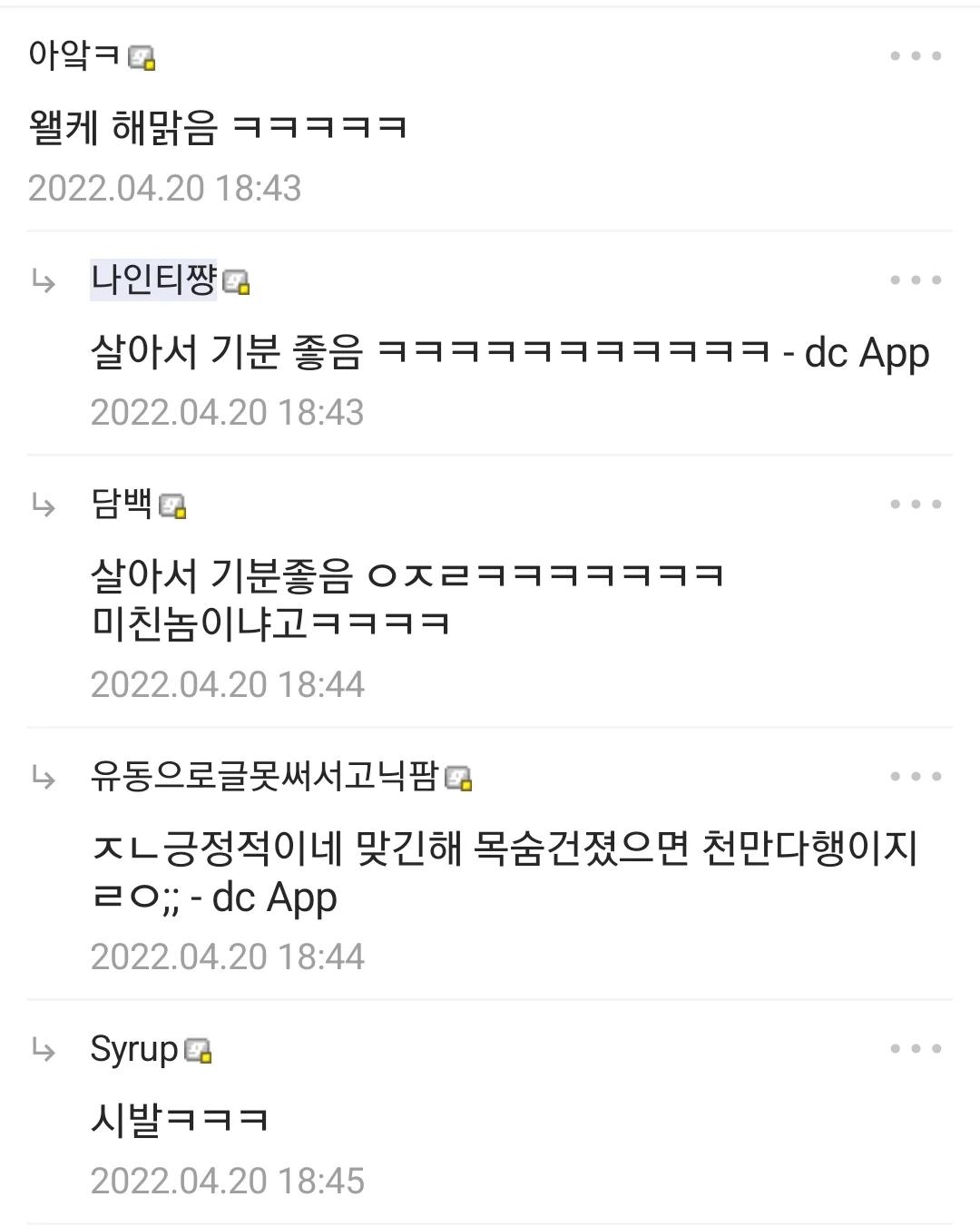This screenshot has width=980, height=1226.
Task: Open the overflow menu on 유동으로글못써서고닉팜's reply
Action: point(915,777)
